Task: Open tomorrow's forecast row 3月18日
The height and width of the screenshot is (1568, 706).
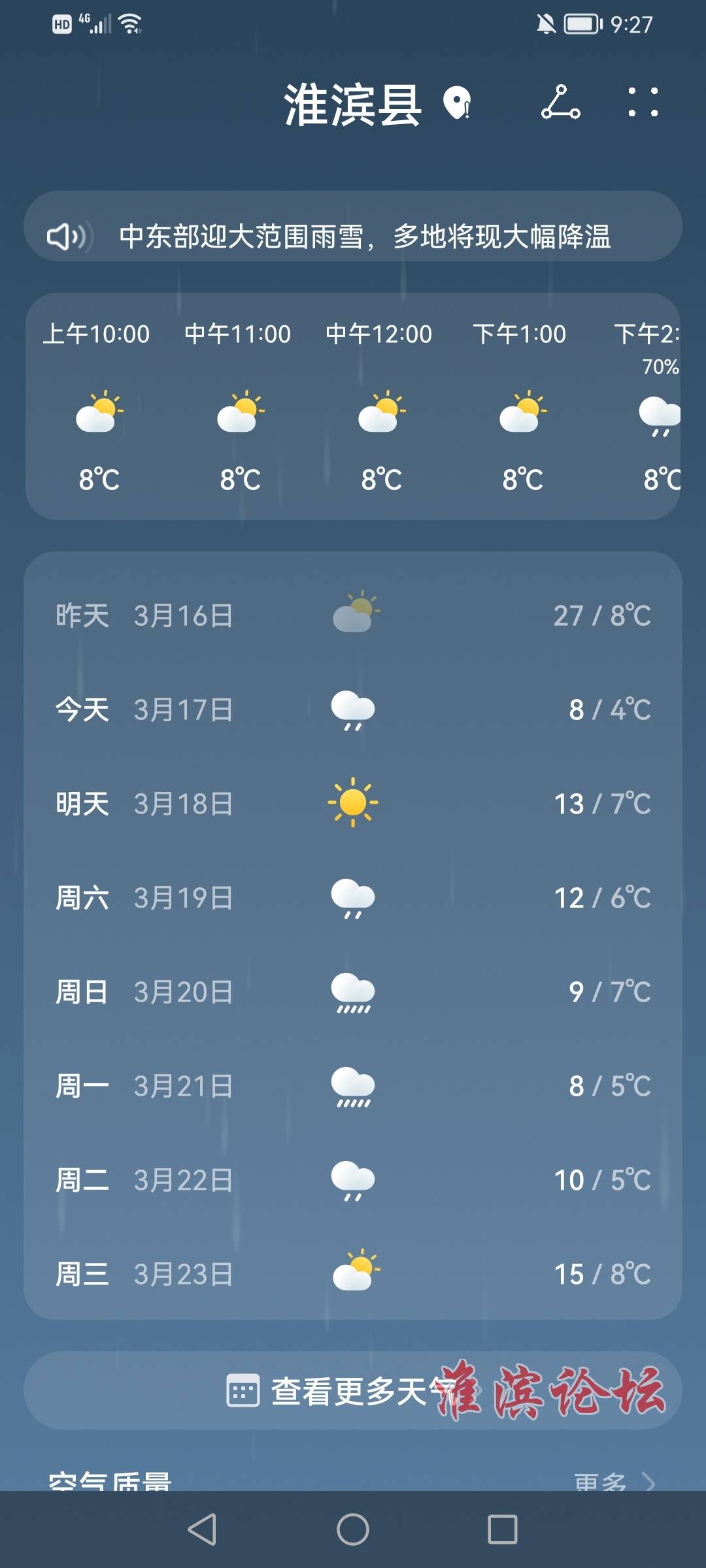Action: 353,804
